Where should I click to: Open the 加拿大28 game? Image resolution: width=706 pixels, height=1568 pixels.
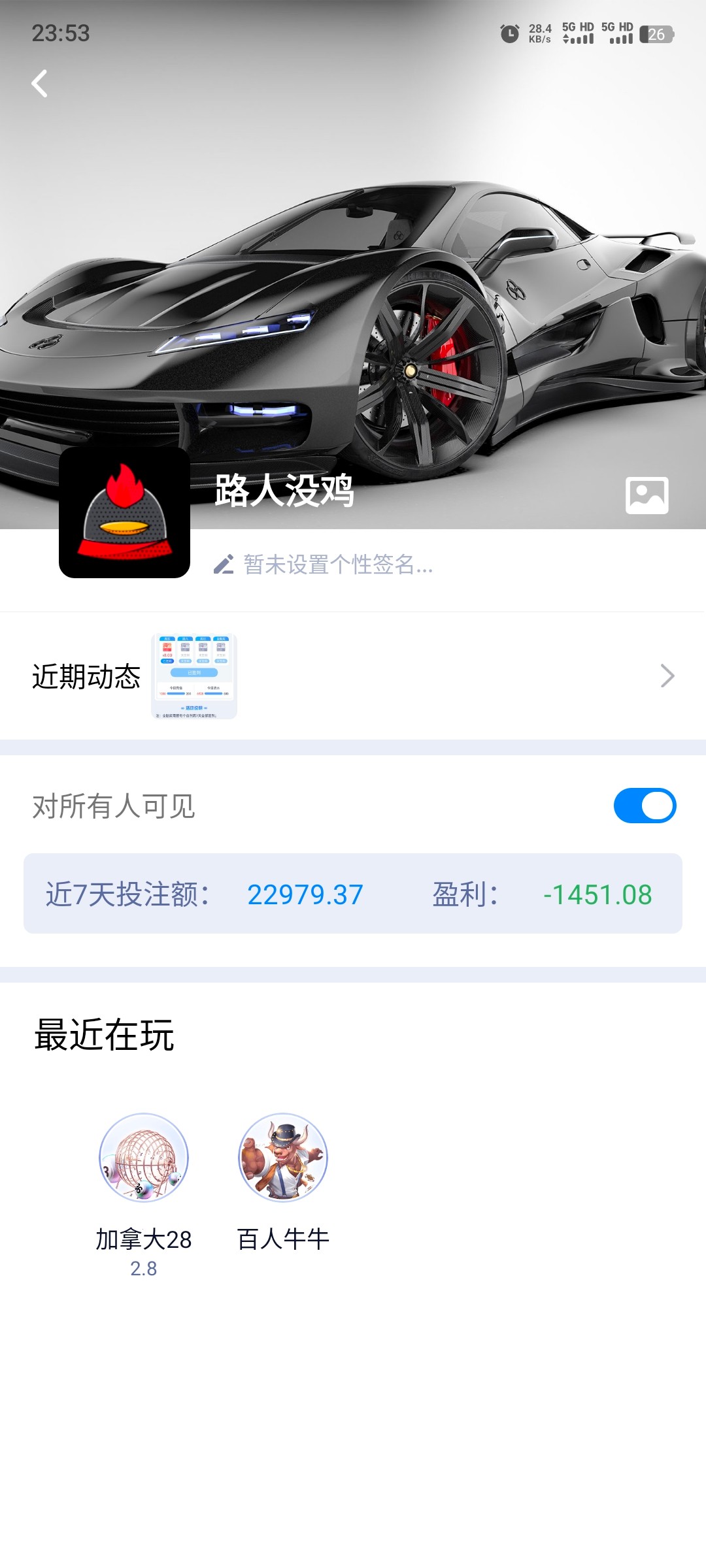click(144, 1158)
